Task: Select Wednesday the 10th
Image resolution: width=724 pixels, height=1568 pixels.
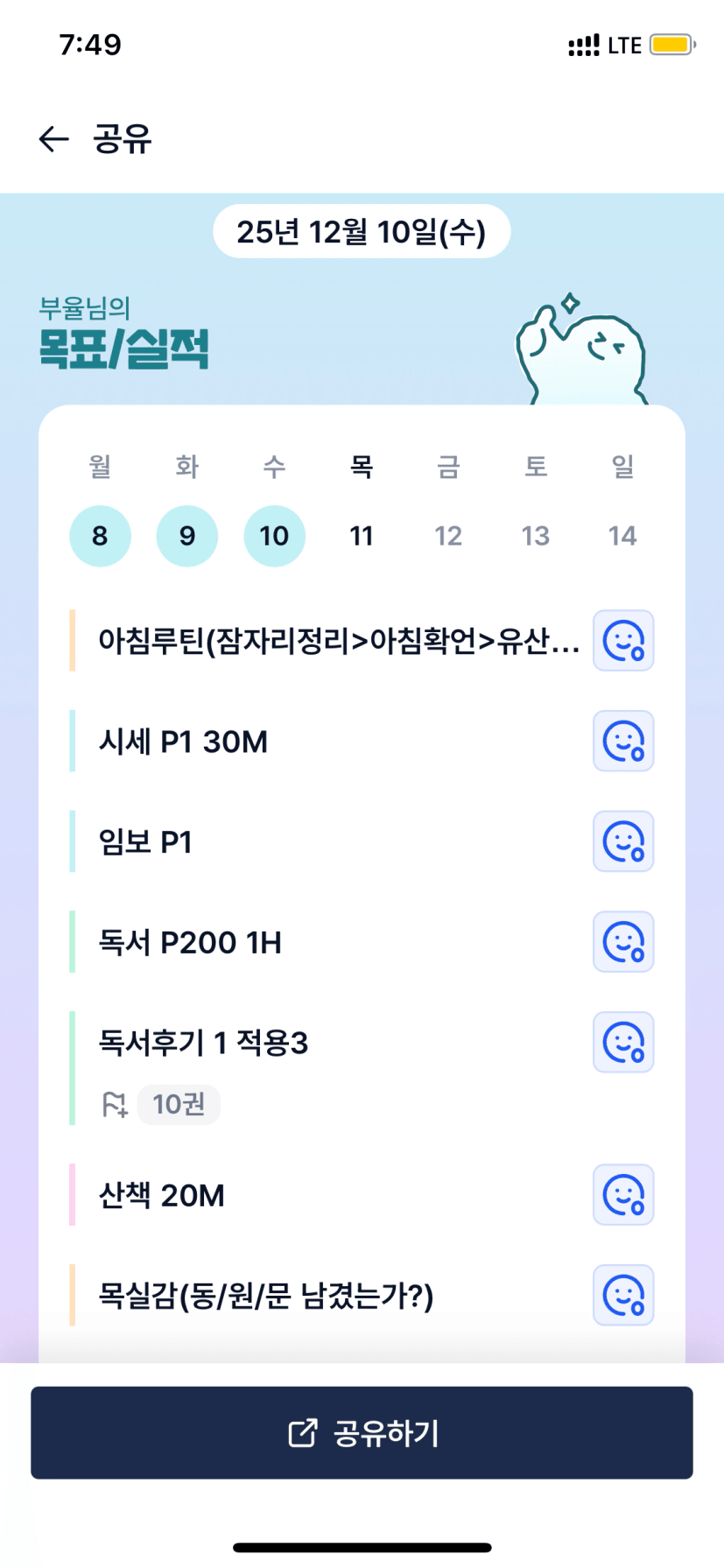Action: [x=274, y=536]
